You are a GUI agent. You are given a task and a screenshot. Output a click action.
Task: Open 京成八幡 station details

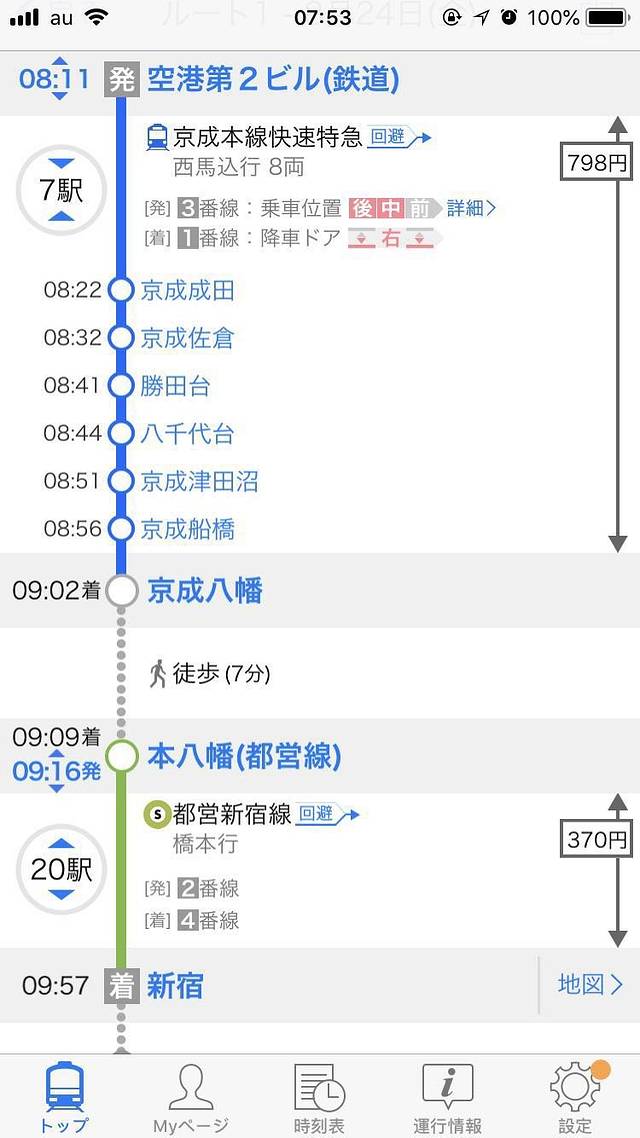tap(205, 591)
